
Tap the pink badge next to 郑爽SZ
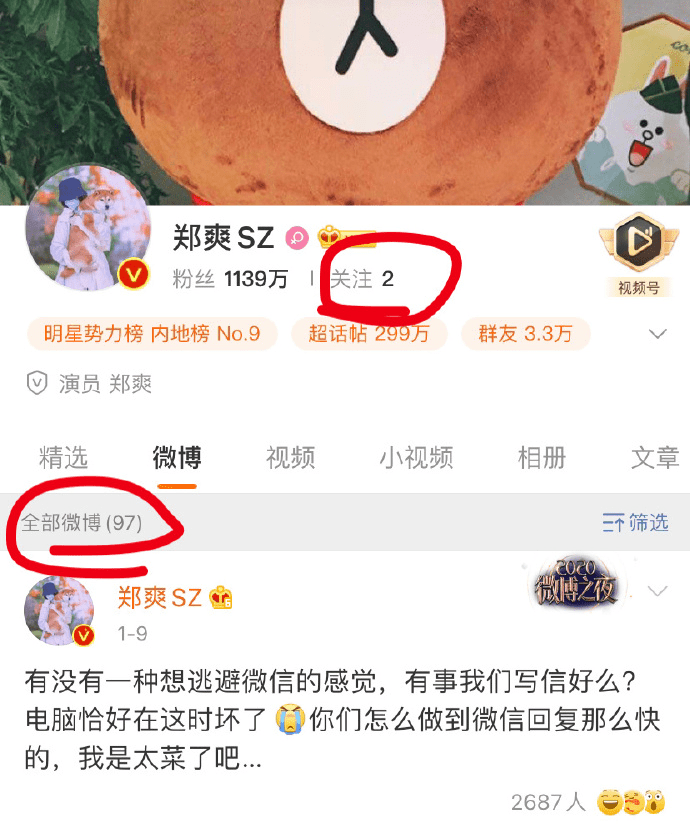297,238
